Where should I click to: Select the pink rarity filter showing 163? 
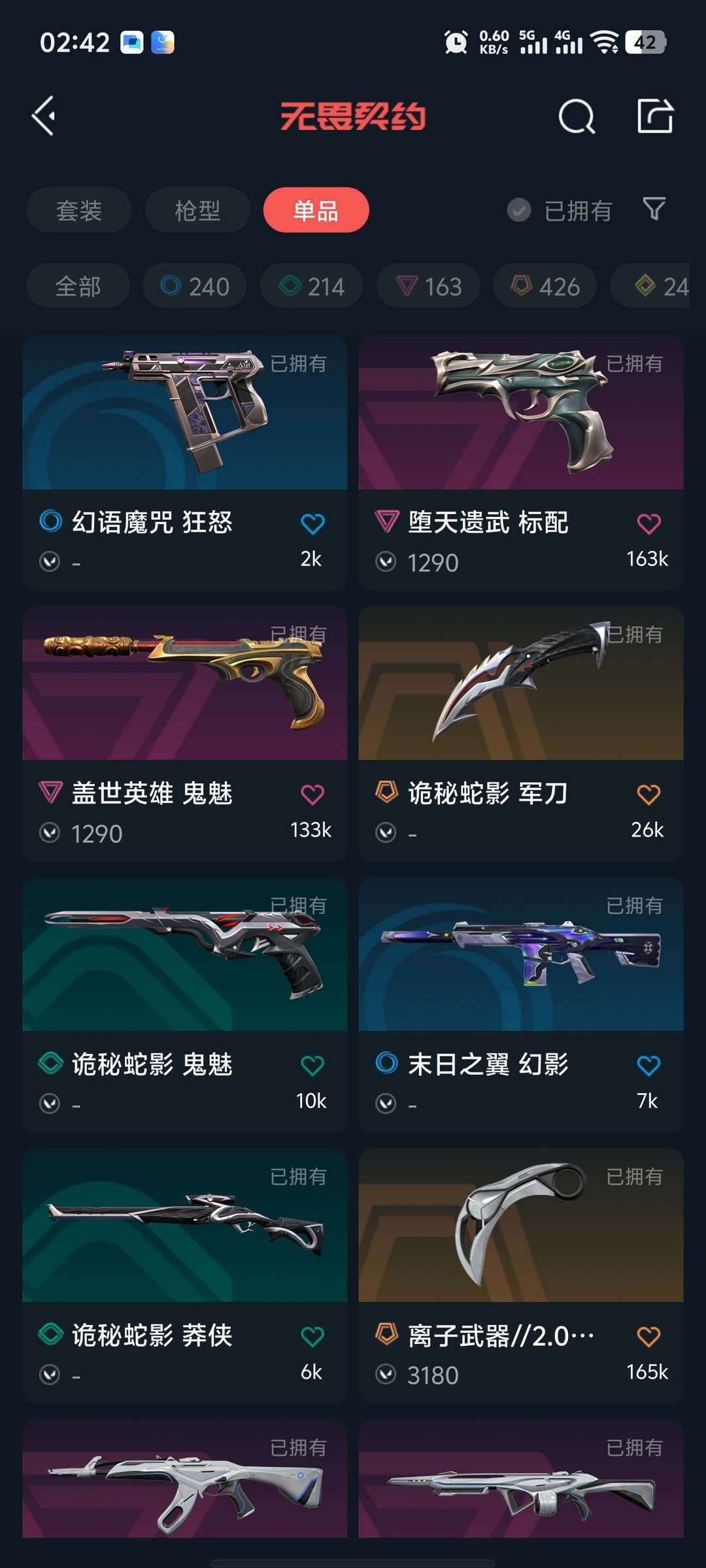428,286
